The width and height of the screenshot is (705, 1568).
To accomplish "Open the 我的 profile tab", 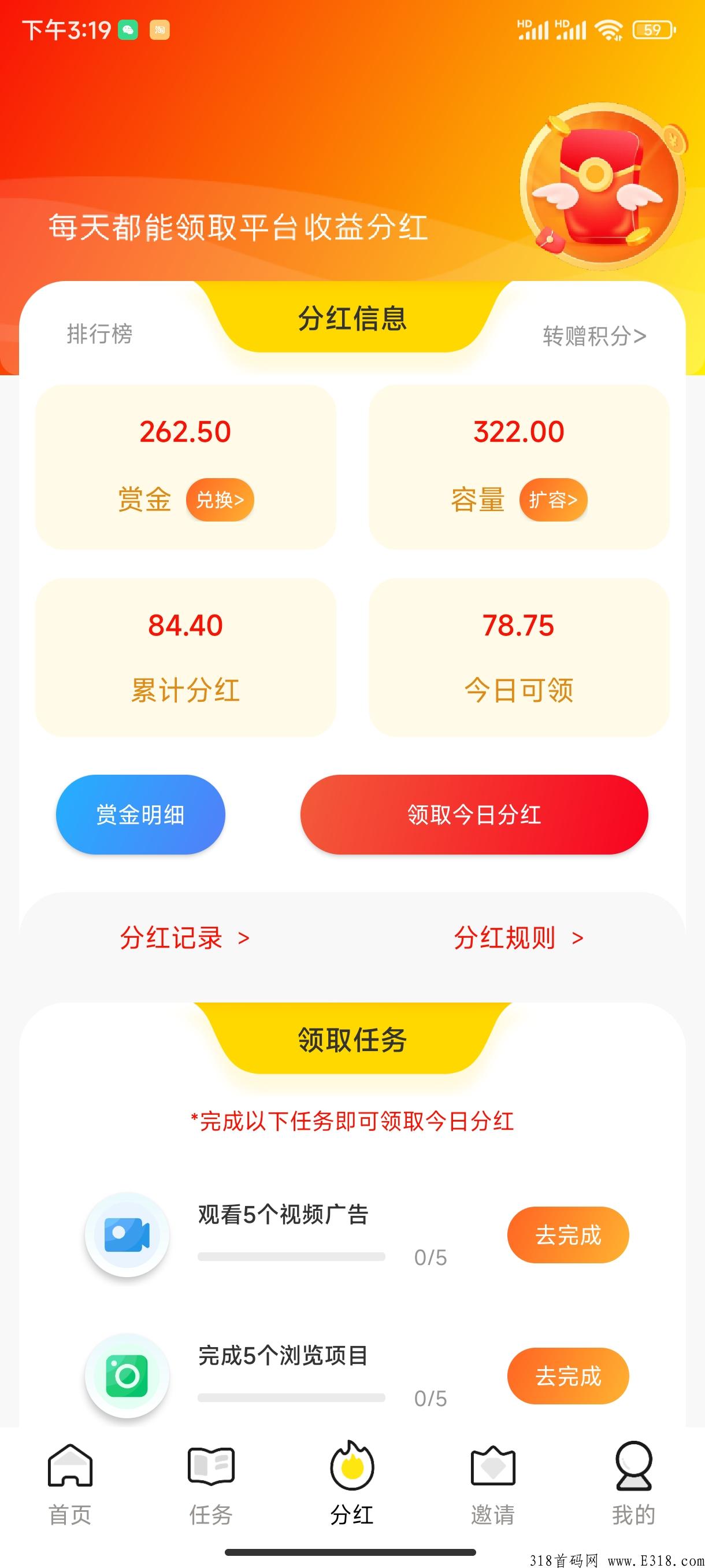I will 634,1484.
